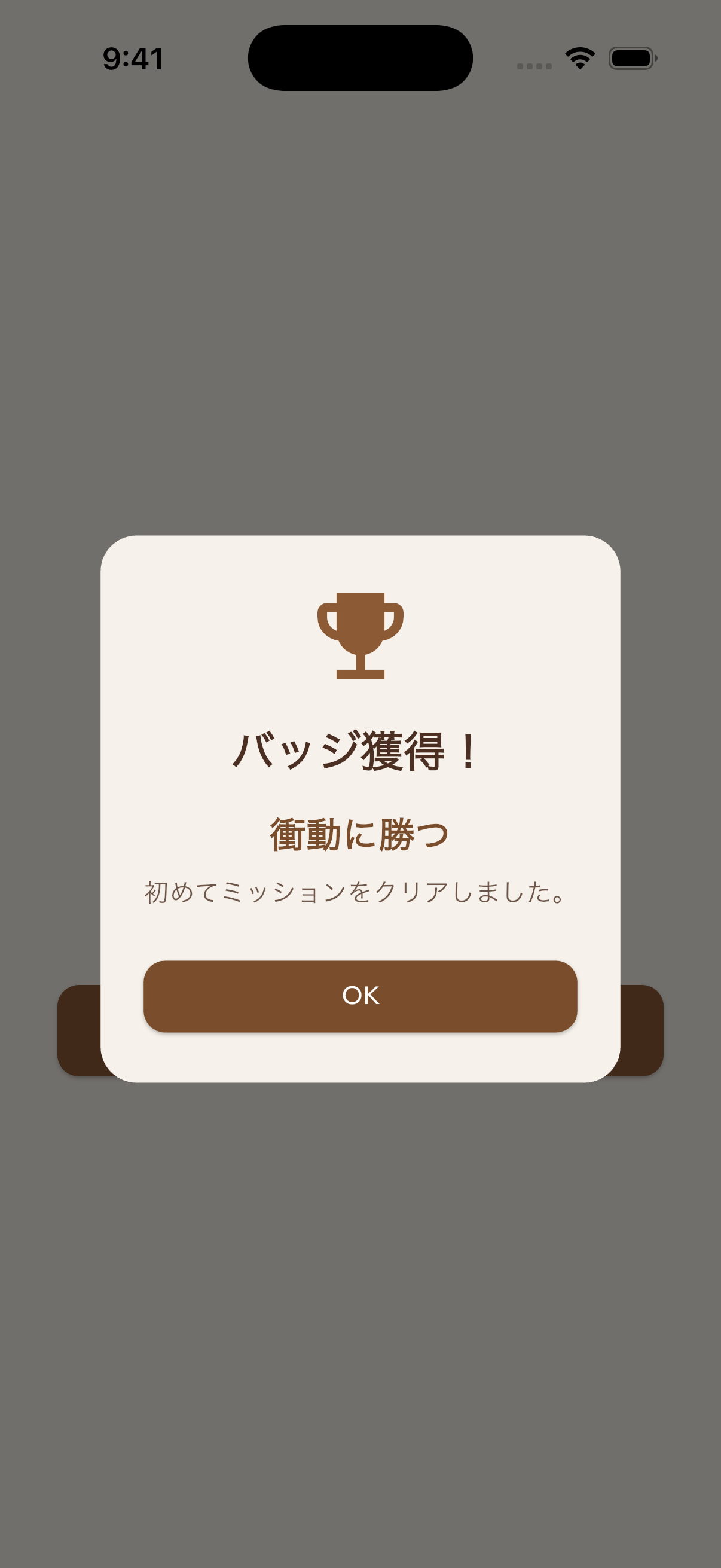
Task: Click the dimmed background above the dialog
Action: click(360, 304)
